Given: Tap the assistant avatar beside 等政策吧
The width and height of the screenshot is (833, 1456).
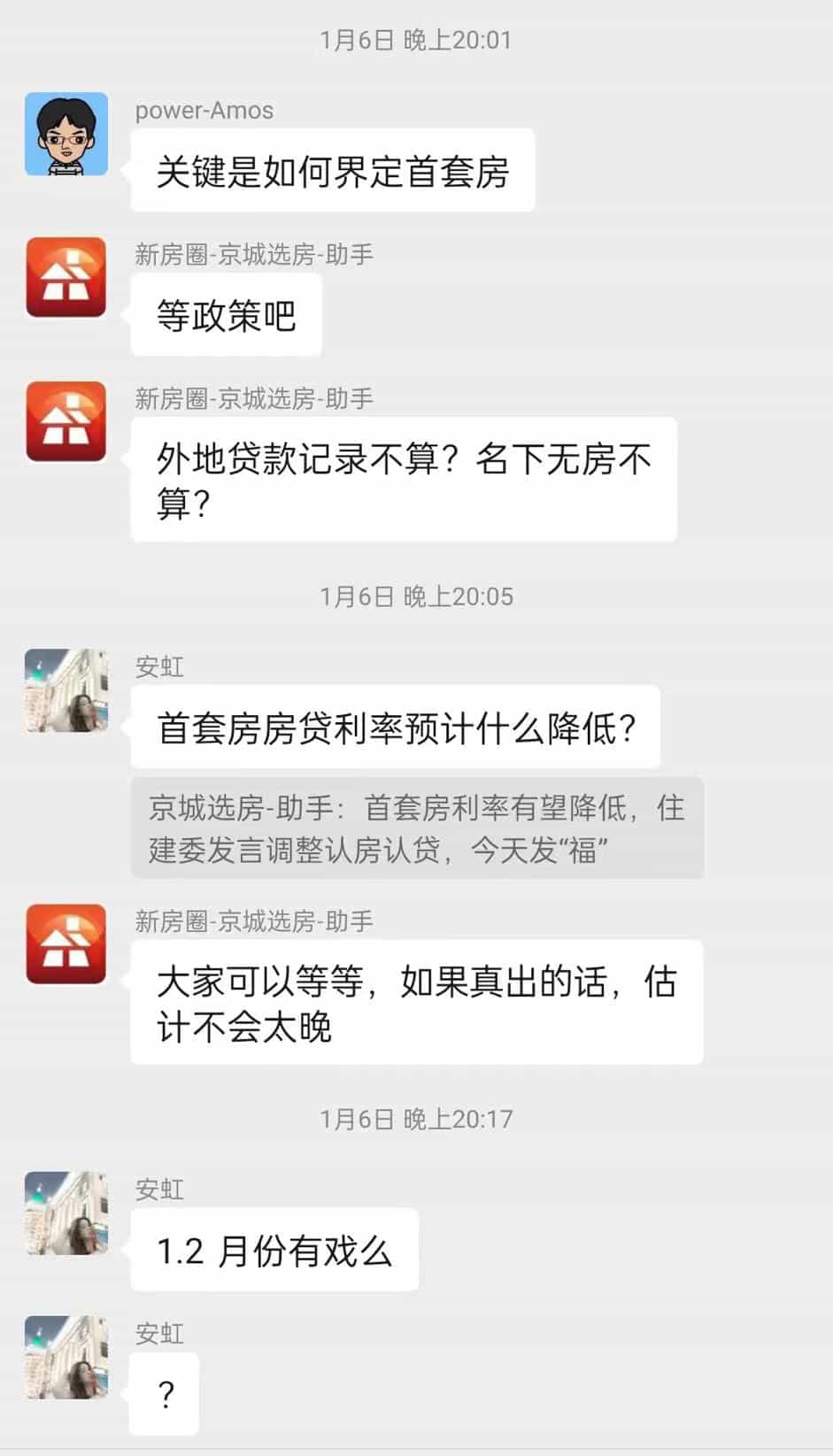Looking at the screenshot, I should [x=66, y=278].
